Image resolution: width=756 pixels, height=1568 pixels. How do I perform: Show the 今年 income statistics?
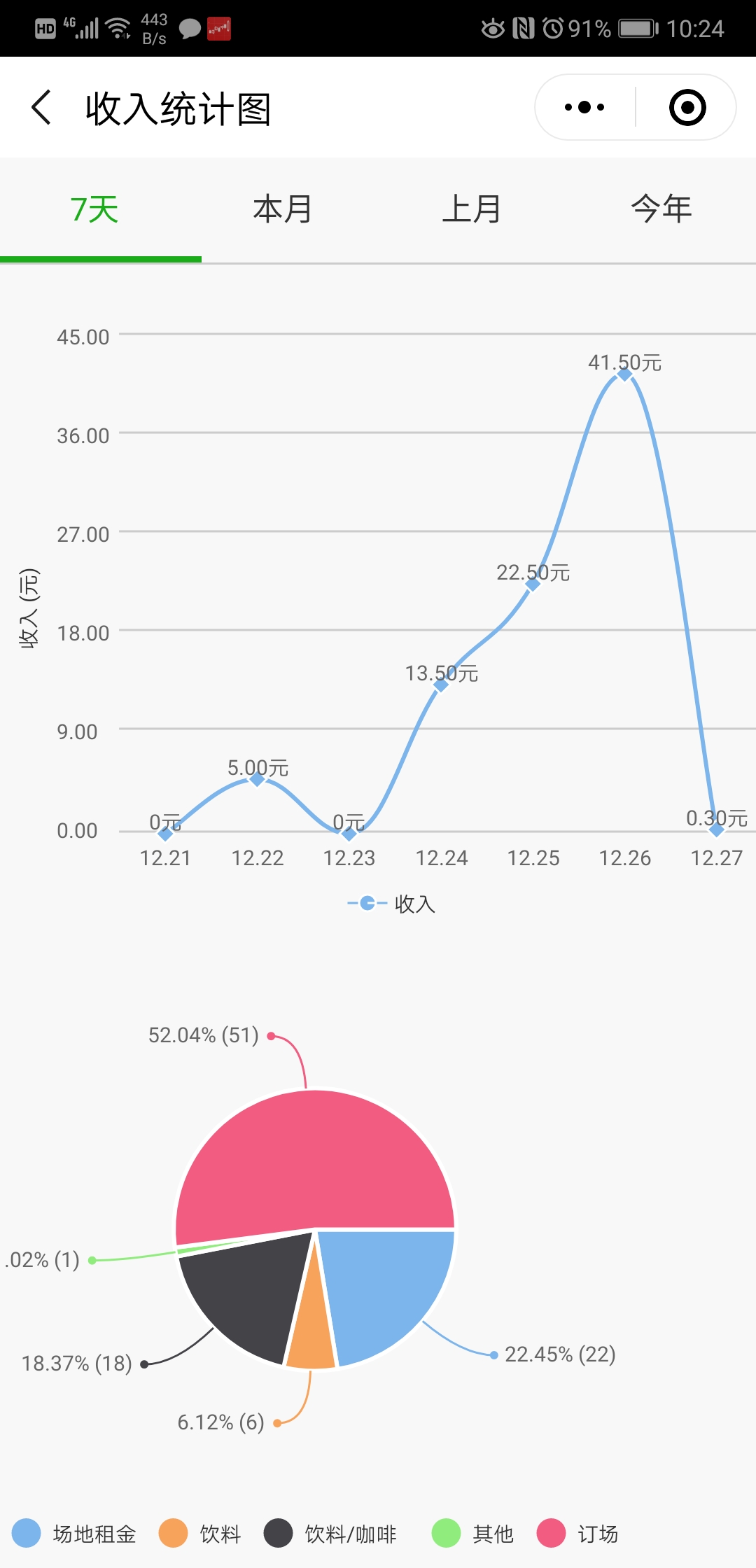pos(661,209)
